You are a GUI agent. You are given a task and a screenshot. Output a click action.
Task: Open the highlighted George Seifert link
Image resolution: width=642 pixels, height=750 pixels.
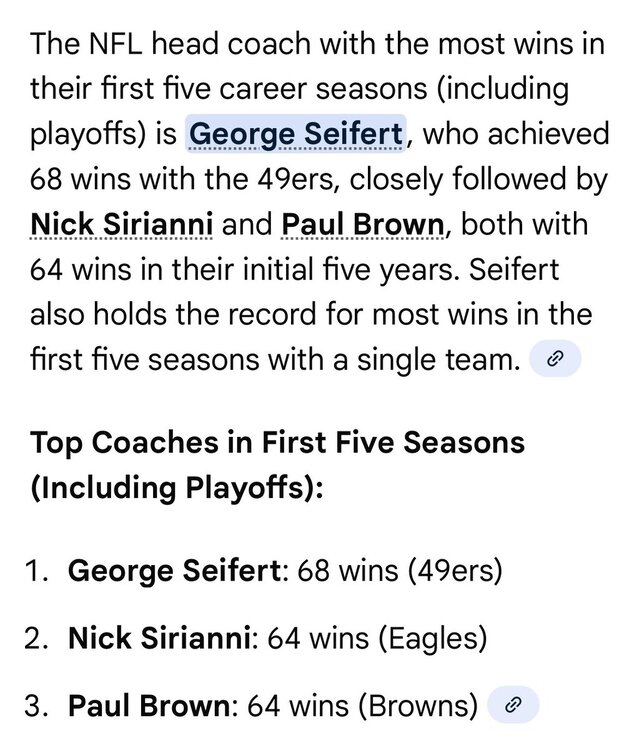(x=297, y=133)
